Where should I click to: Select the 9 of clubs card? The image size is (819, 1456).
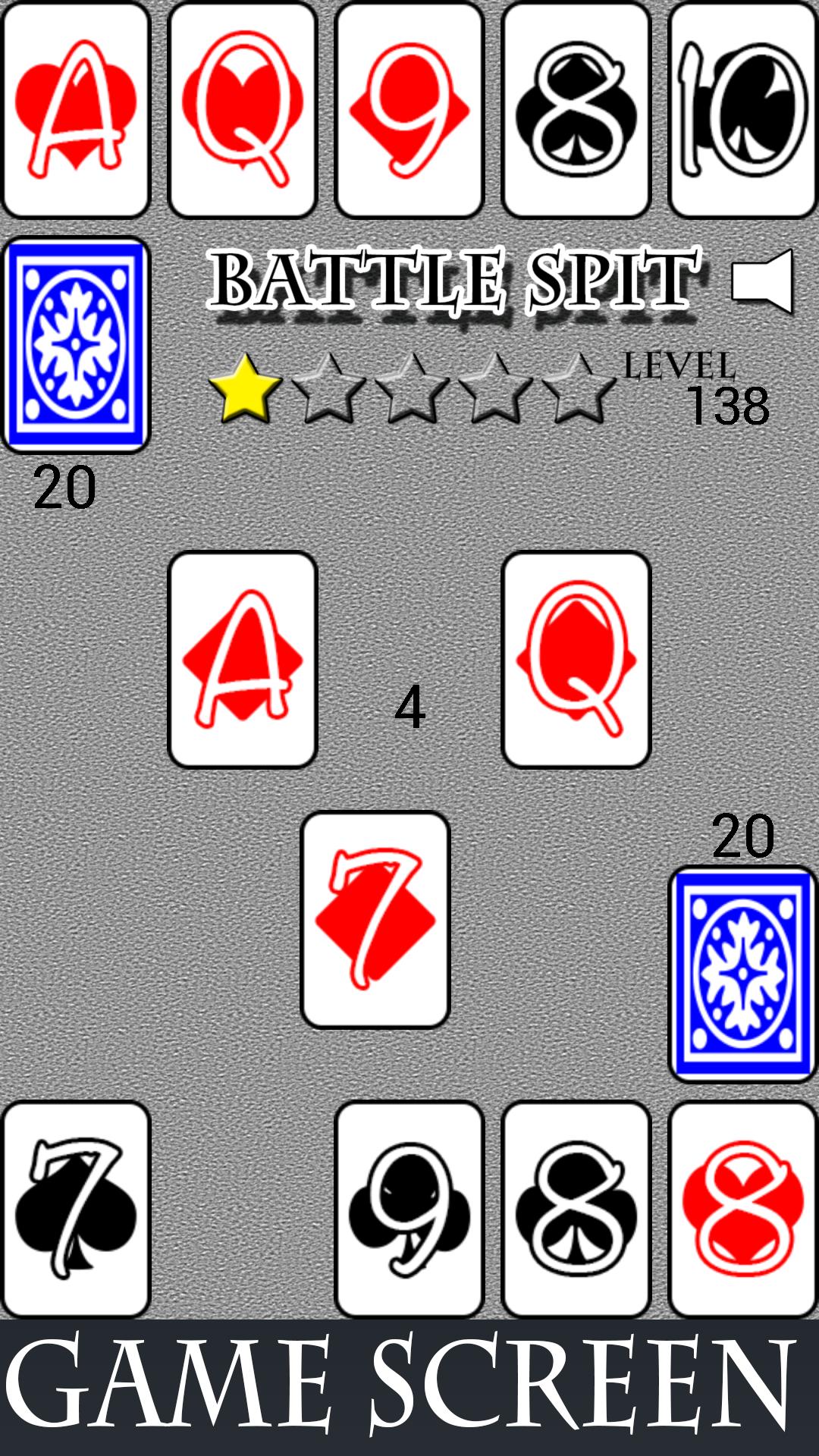tap(409, 1209)
